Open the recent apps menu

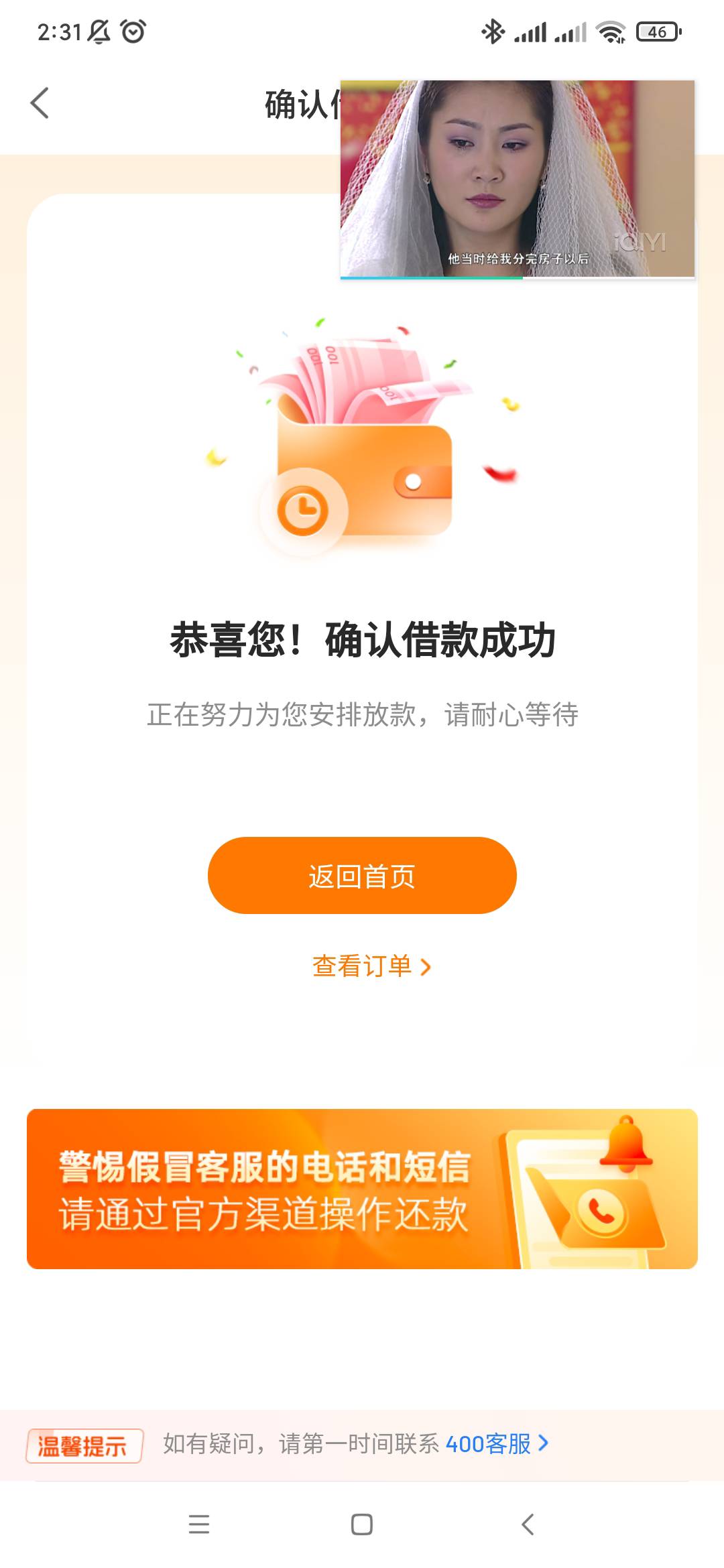point(199,1524)
